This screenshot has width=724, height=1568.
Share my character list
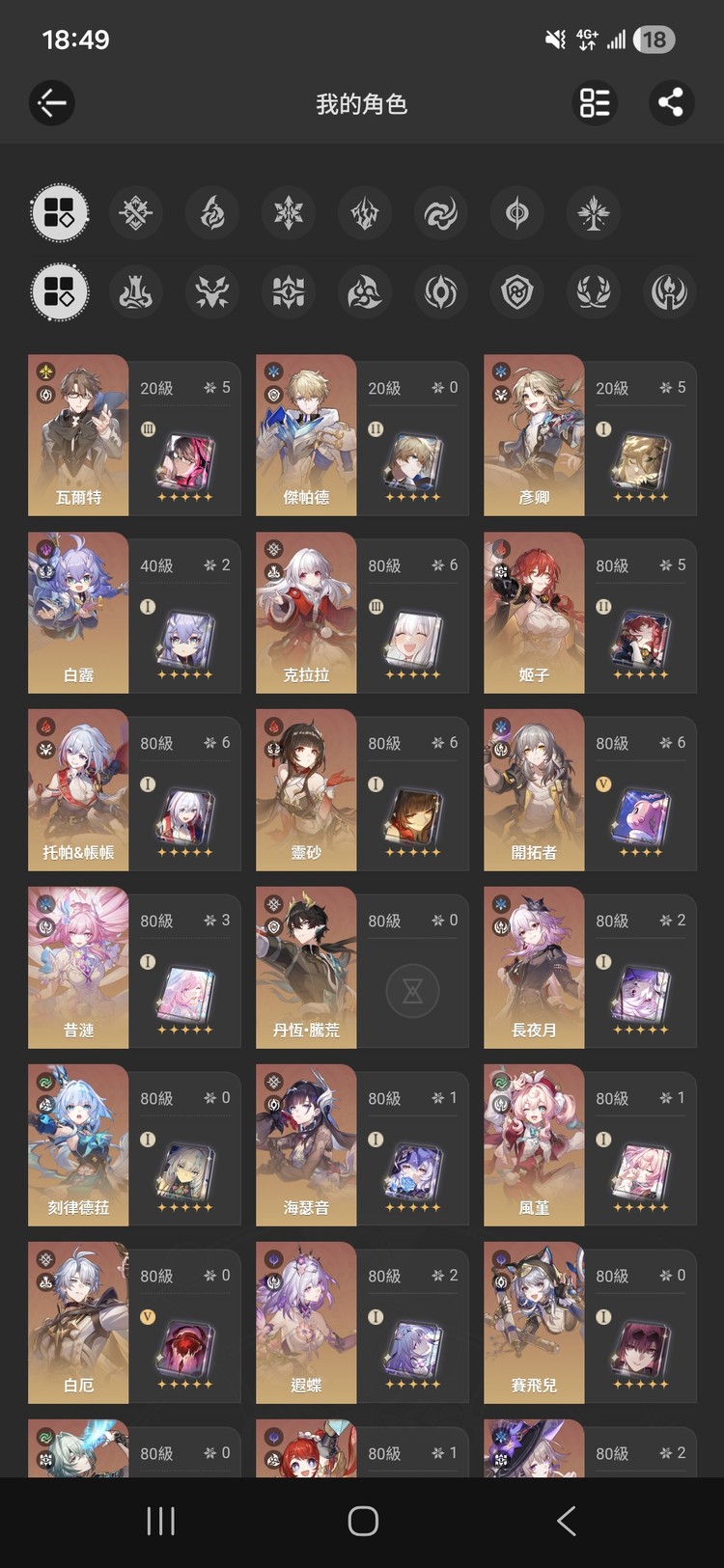click(x=671, y=102)
